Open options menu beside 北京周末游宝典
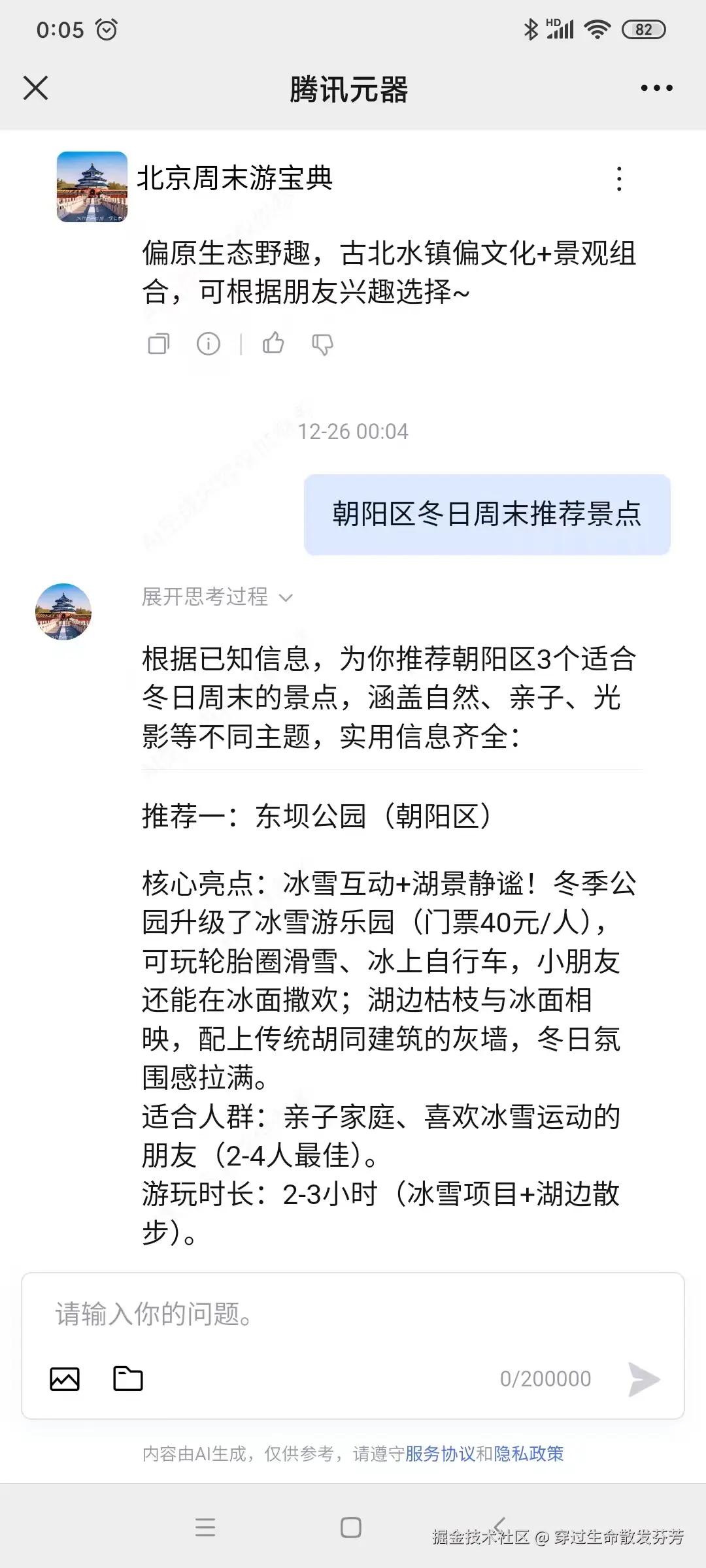 point(618,179)
